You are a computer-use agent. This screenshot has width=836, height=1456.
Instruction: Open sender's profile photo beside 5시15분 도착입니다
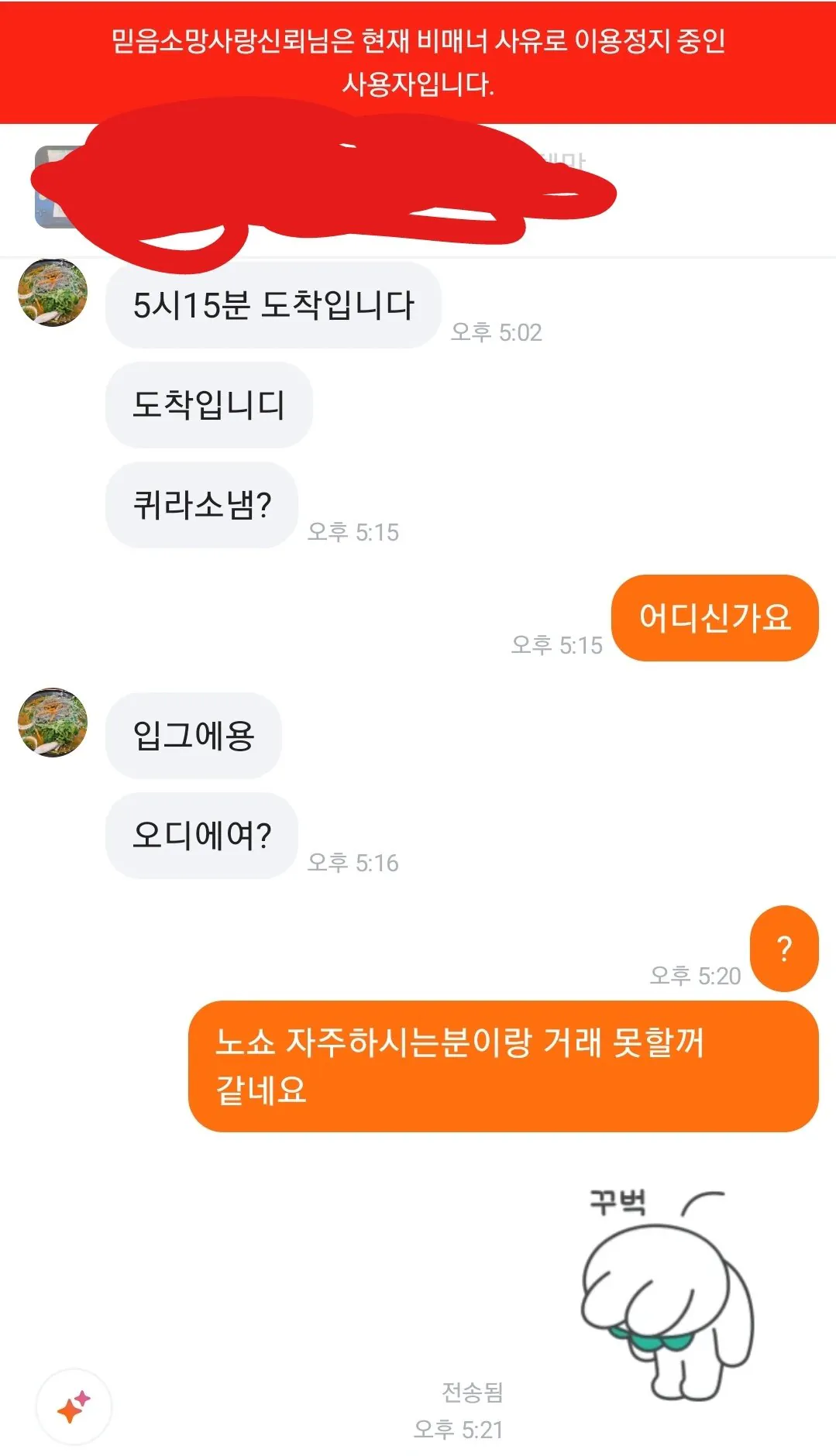click(x=53, y=293)
